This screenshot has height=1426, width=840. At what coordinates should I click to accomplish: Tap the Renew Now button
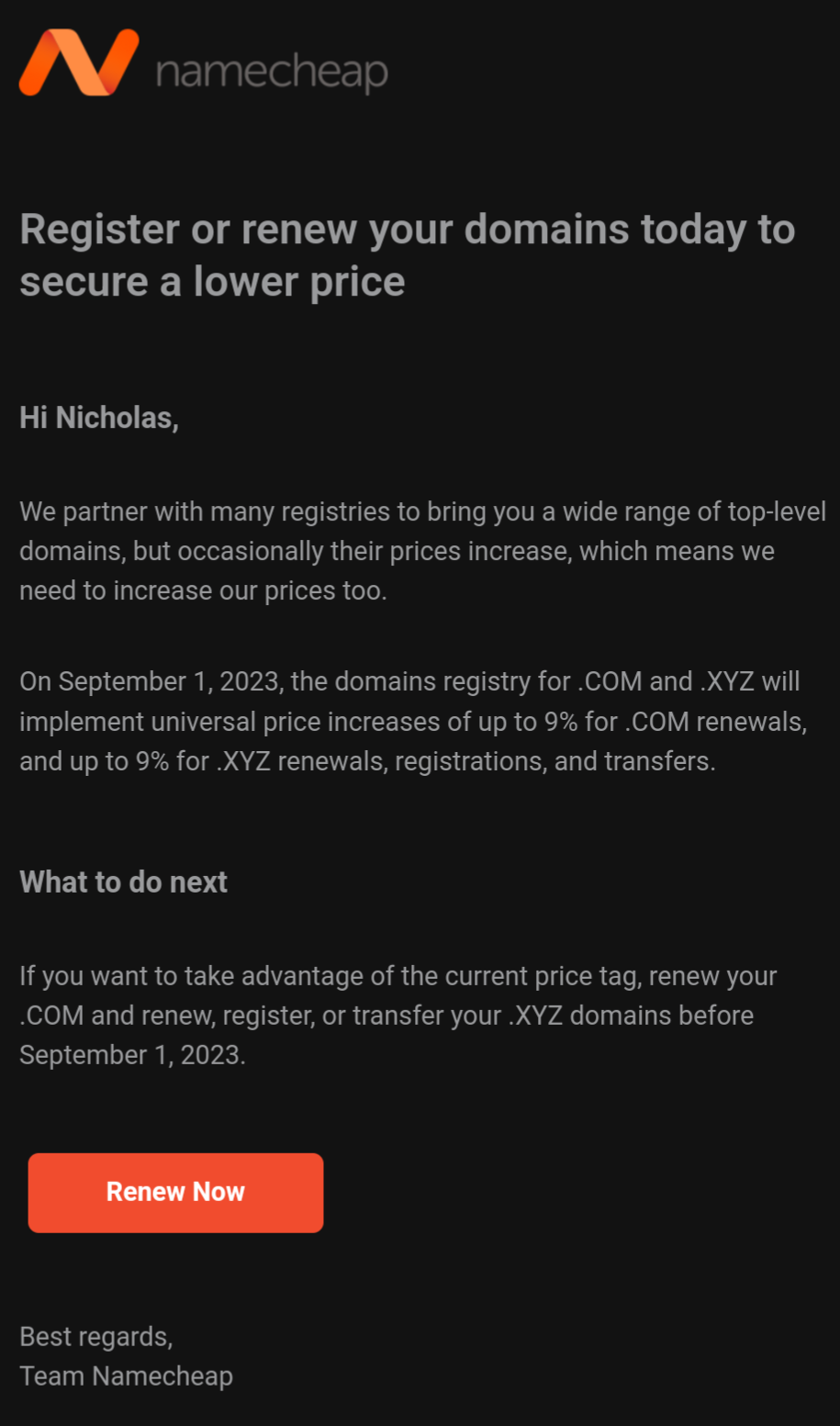175,1192
